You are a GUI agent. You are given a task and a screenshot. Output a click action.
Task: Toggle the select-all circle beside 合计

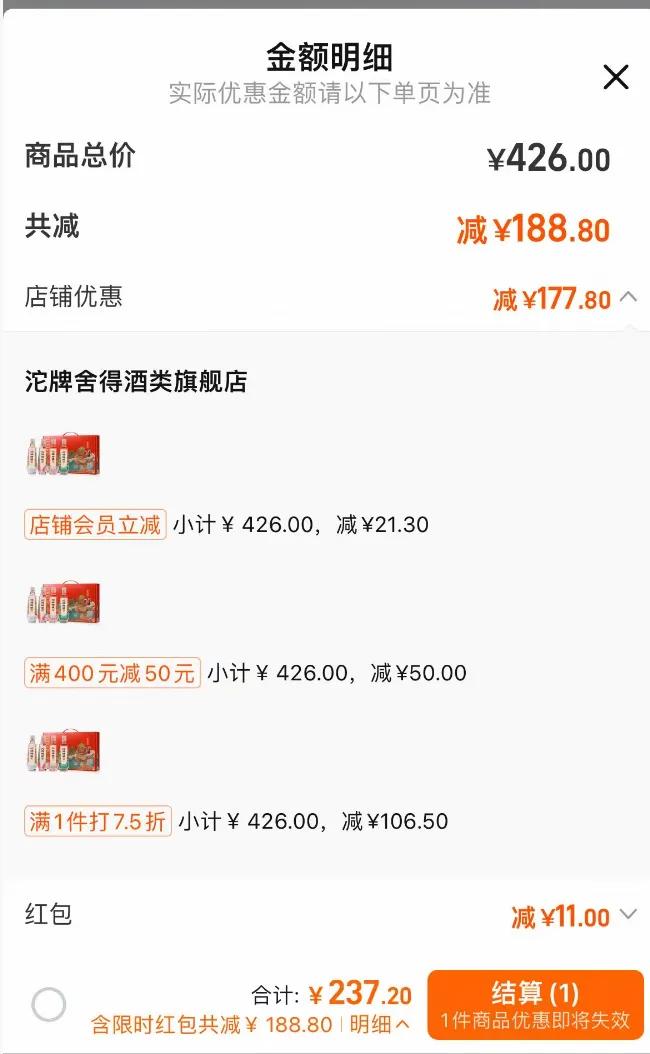click(x=49, y=1004)
